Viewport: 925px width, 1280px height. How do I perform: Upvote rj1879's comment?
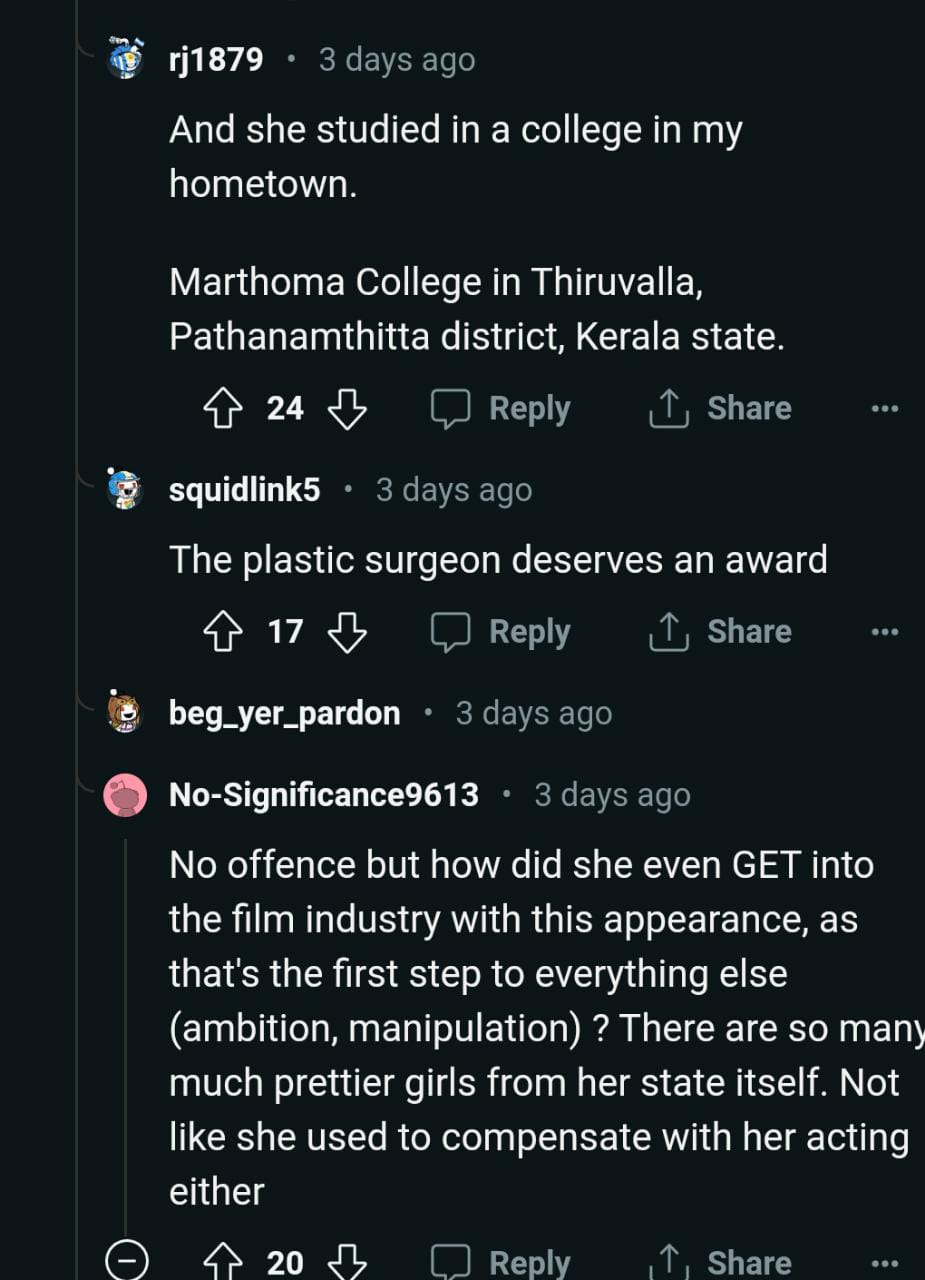pyautogui.click(x=223, y=408)
